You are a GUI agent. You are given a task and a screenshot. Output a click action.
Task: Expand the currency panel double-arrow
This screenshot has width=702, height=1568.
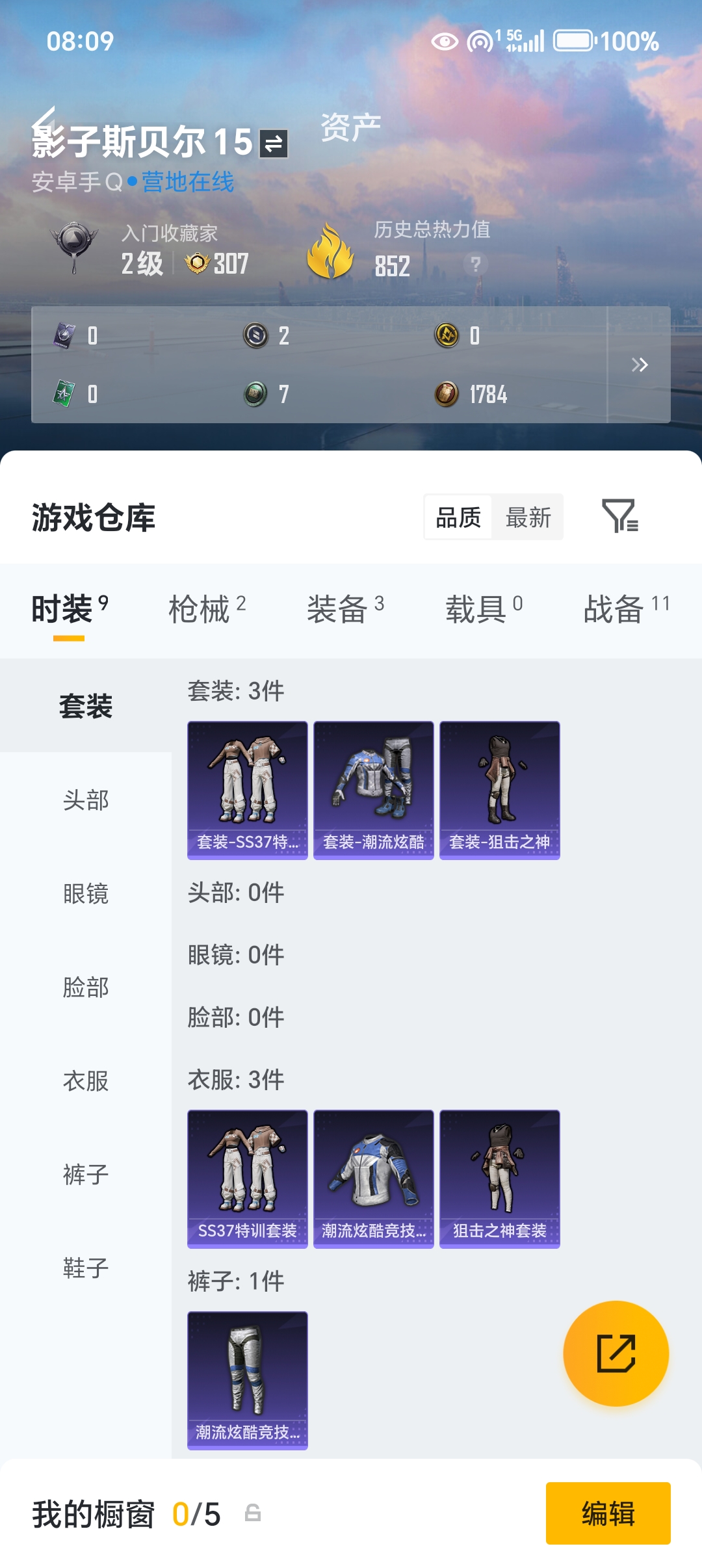point(640,365)
